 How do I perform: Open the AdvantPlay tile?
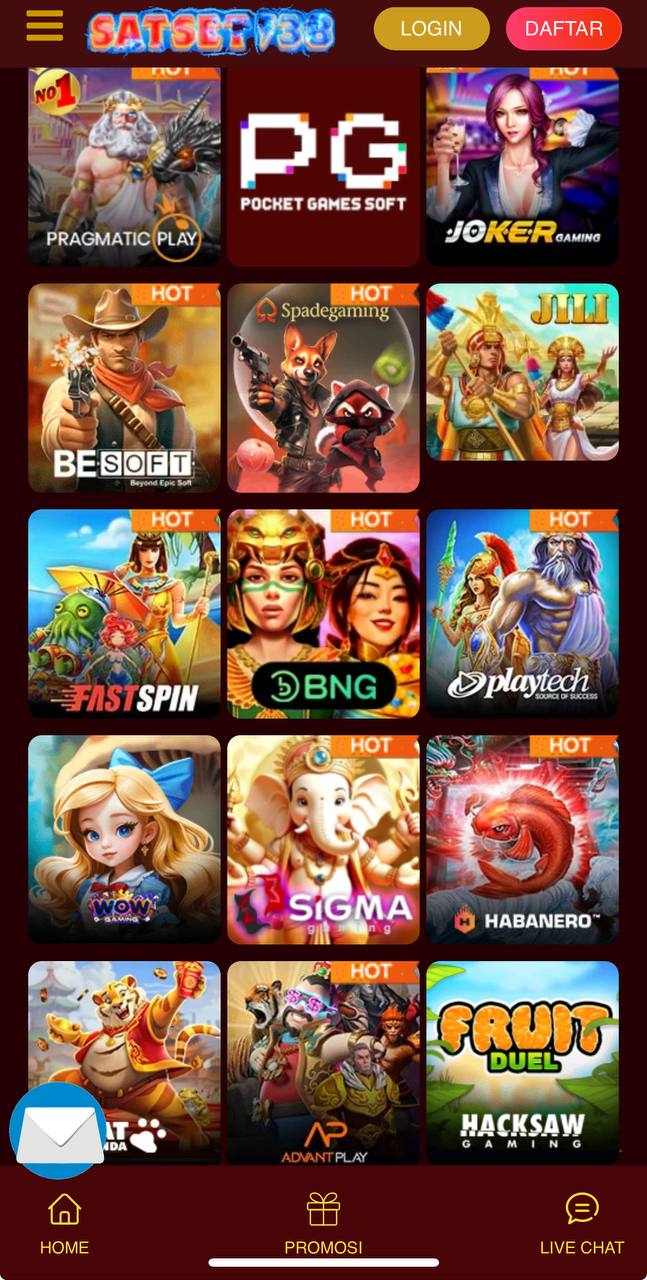323,1062
